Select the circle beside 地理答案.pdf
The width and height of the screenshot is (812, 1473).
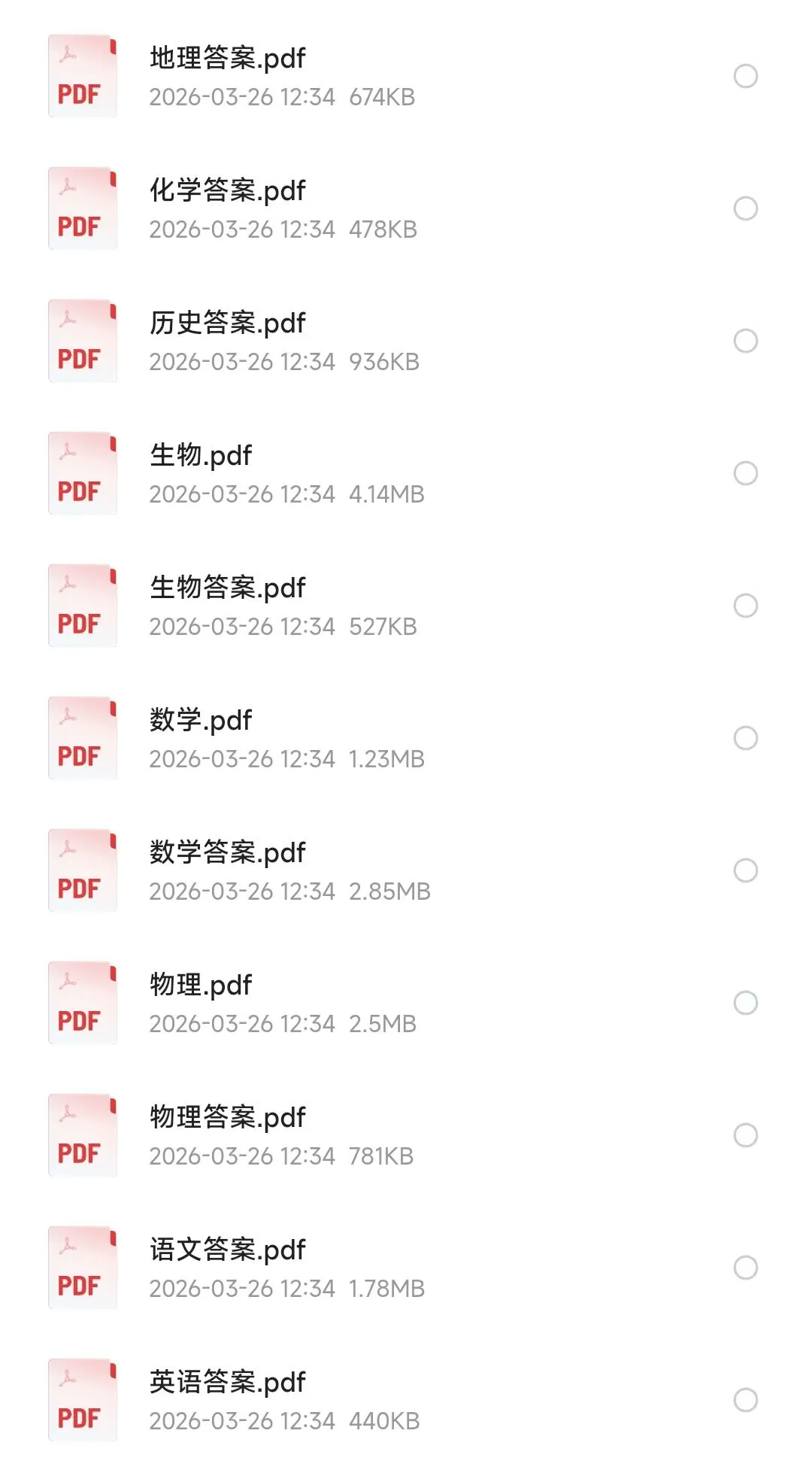pos(745,76)
